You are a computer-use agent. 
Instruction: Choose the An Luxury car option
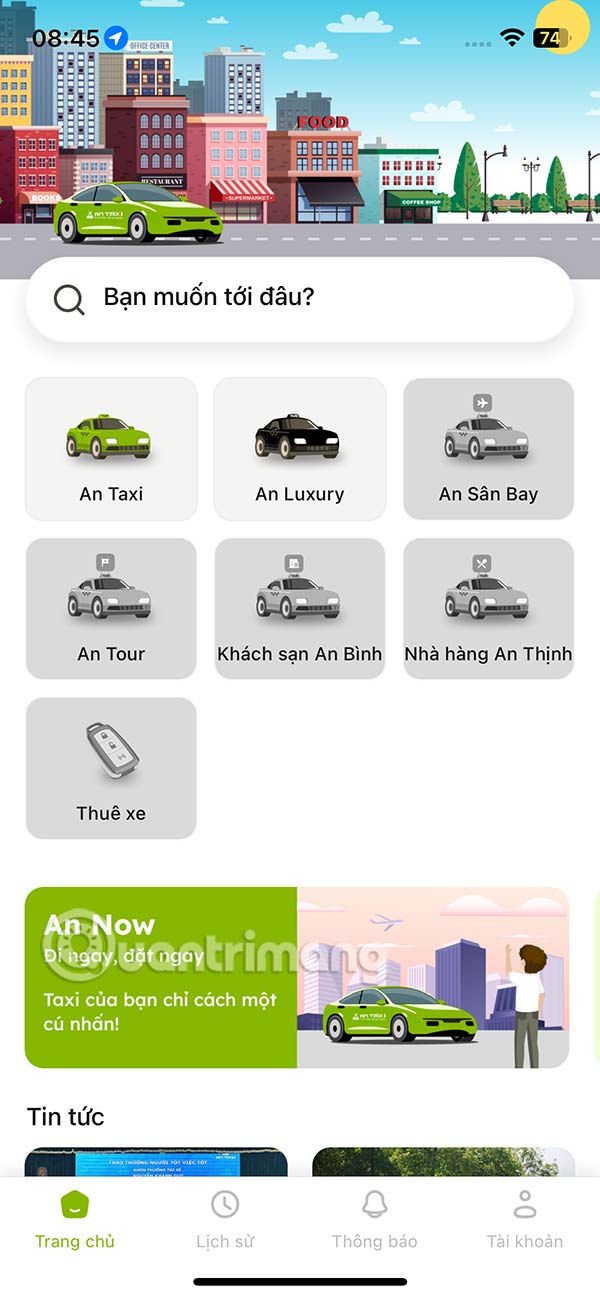[300, 449]
